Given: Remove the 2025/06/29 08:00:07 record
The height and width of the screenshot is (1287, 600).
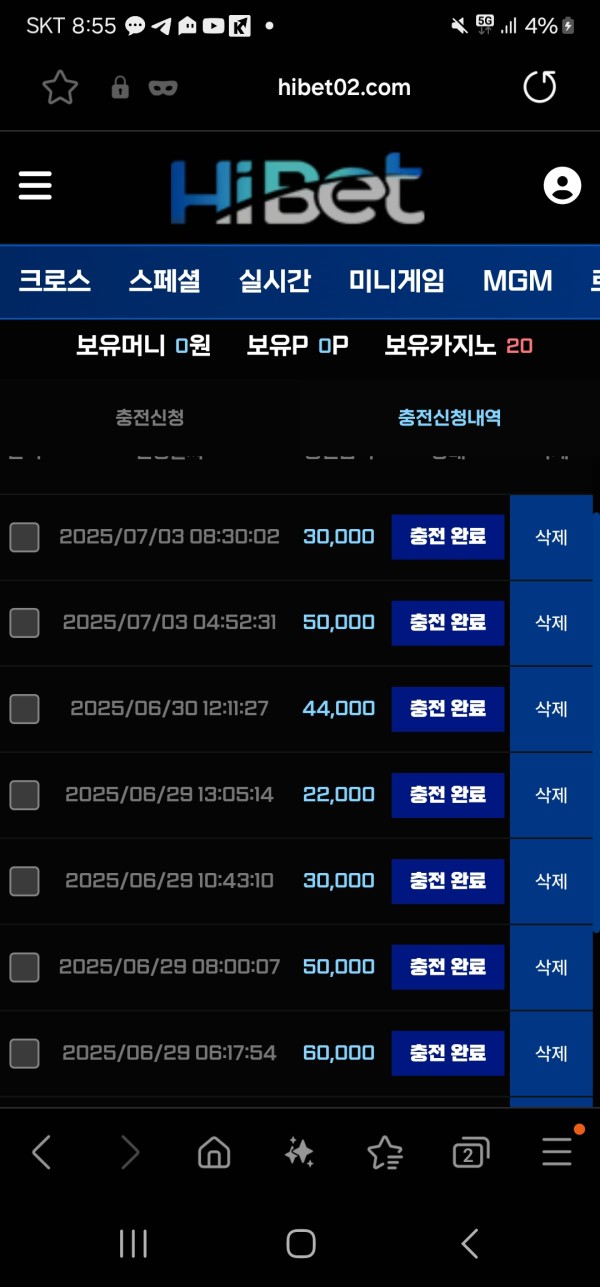Looking at the screenshot, I should pos(551,967).
